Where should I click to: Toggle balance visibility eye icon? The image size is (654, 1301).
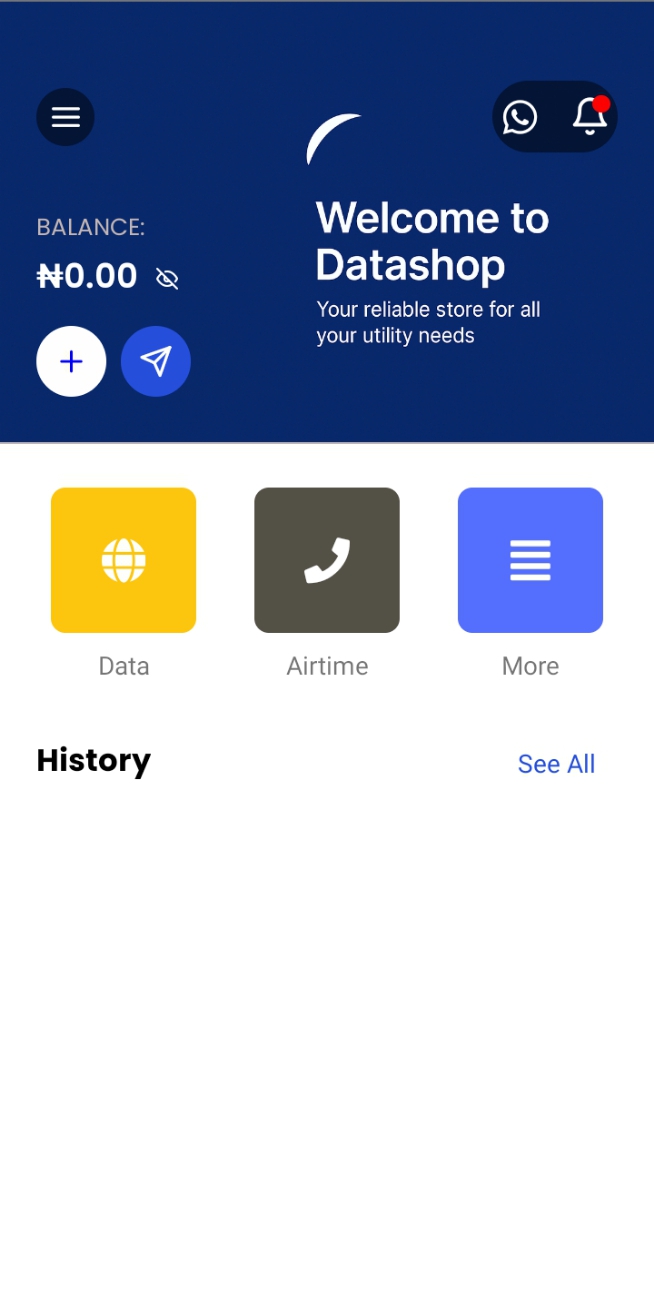[167, 278]
